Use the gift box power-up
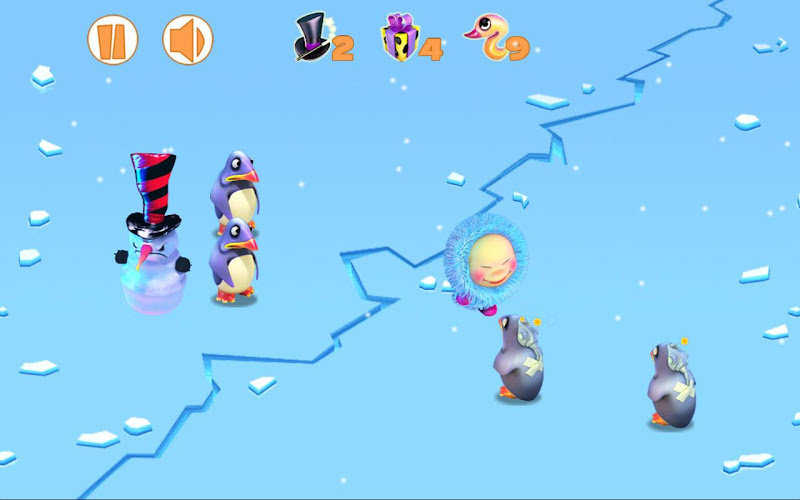The width and height of the screenshot is (800, 500). (400, 39)
